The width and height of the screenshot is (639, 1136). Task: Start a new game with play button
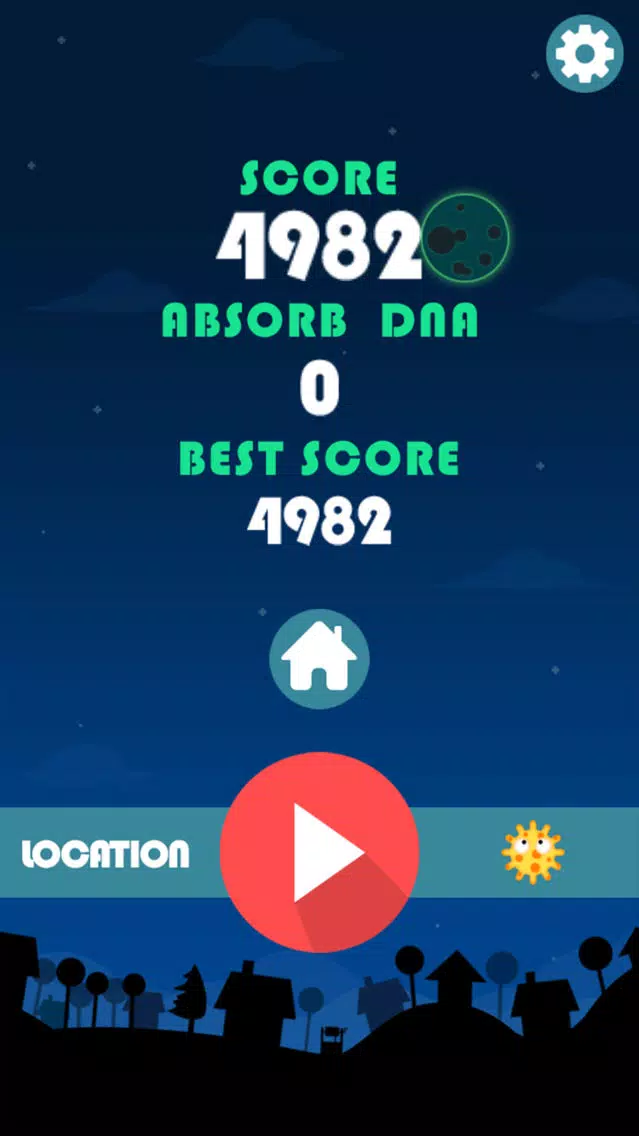pyautogui.click(x=320, y=852)
